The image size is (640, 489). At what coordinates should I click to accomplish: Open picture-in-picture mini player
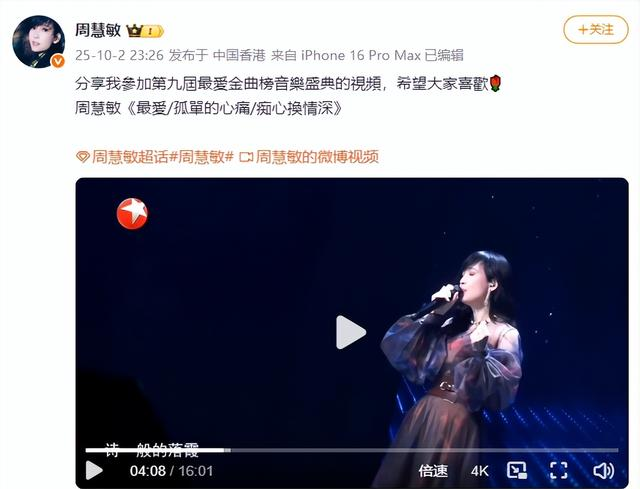[517, 470]
